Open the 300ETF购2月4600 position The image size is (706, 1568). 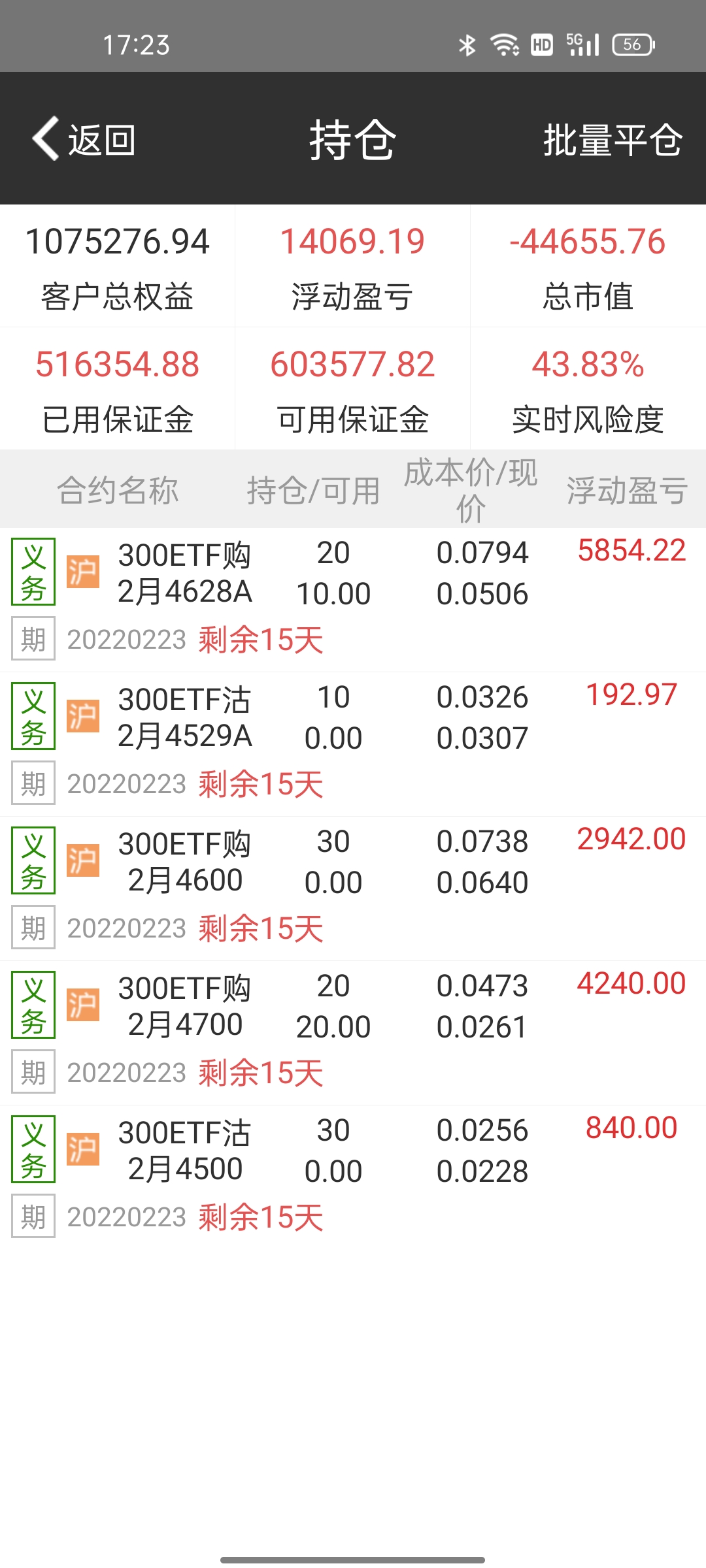(x=185, y=862)
